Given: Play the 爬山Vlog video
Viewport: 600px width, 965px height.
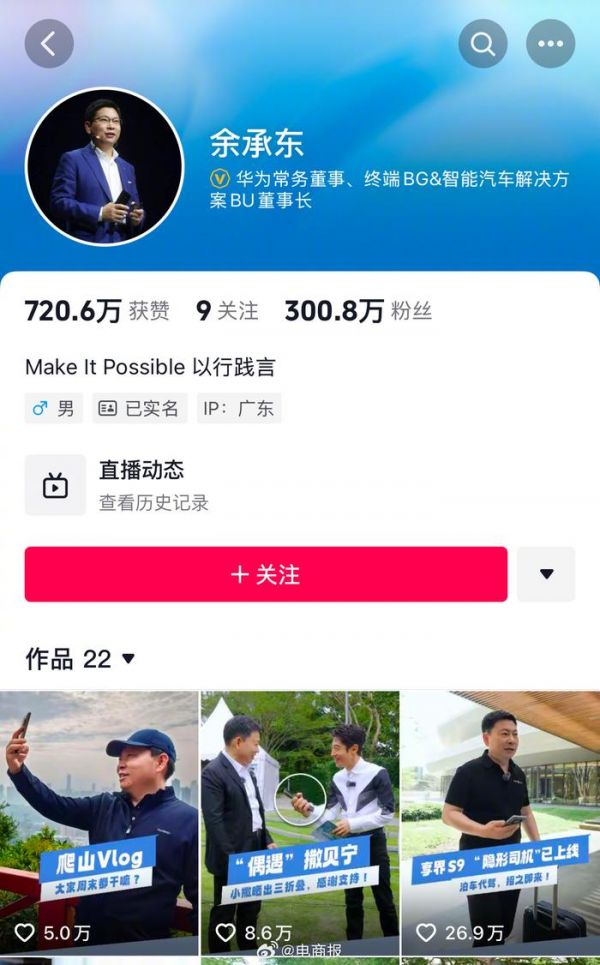Looking at the screenshot, I should point(99,820).
